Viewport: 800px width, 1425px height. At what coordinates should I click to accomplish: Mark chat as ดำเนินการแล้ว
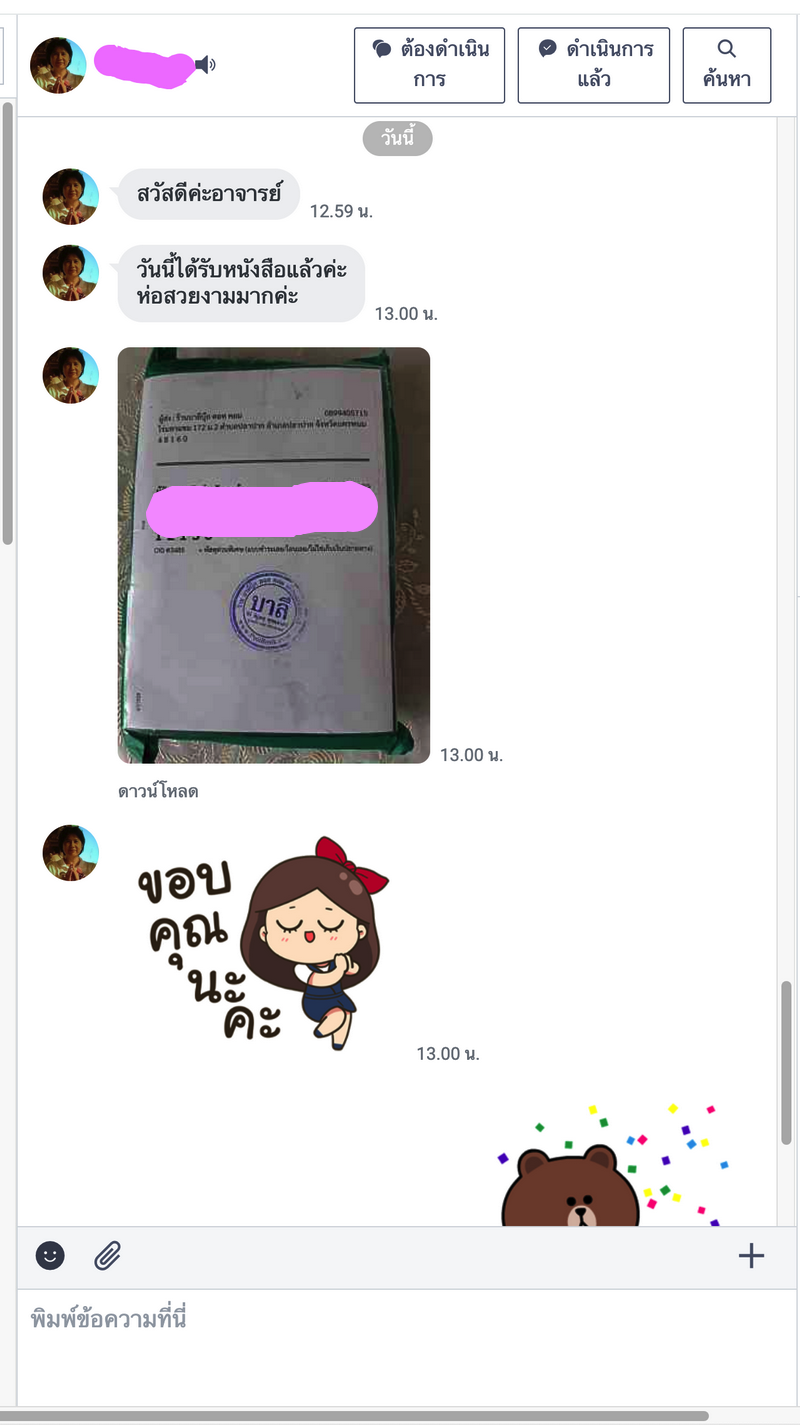[x=593, y=65]
